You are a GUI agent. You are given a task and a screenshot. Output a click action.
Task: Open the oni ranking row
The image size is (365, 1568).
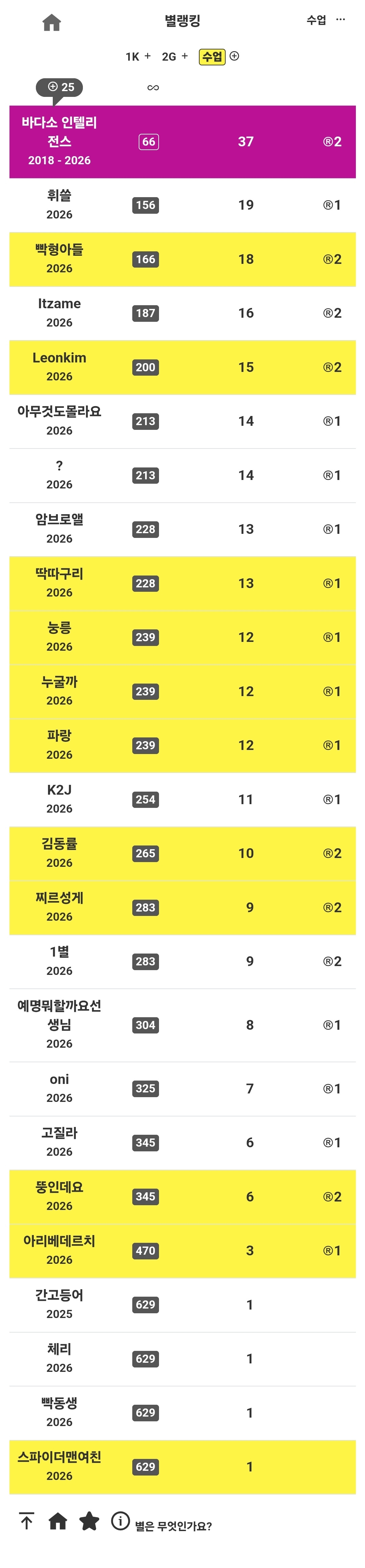click(x=183, y=1088)
